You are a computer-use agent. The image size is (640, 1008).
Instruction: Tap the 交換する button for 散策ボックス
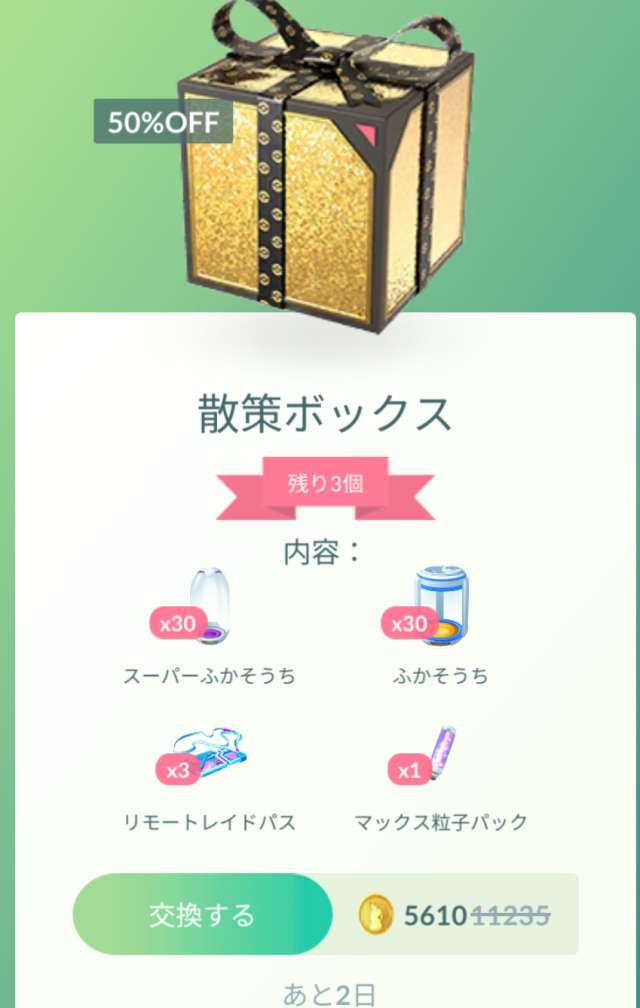click(203, 914)
